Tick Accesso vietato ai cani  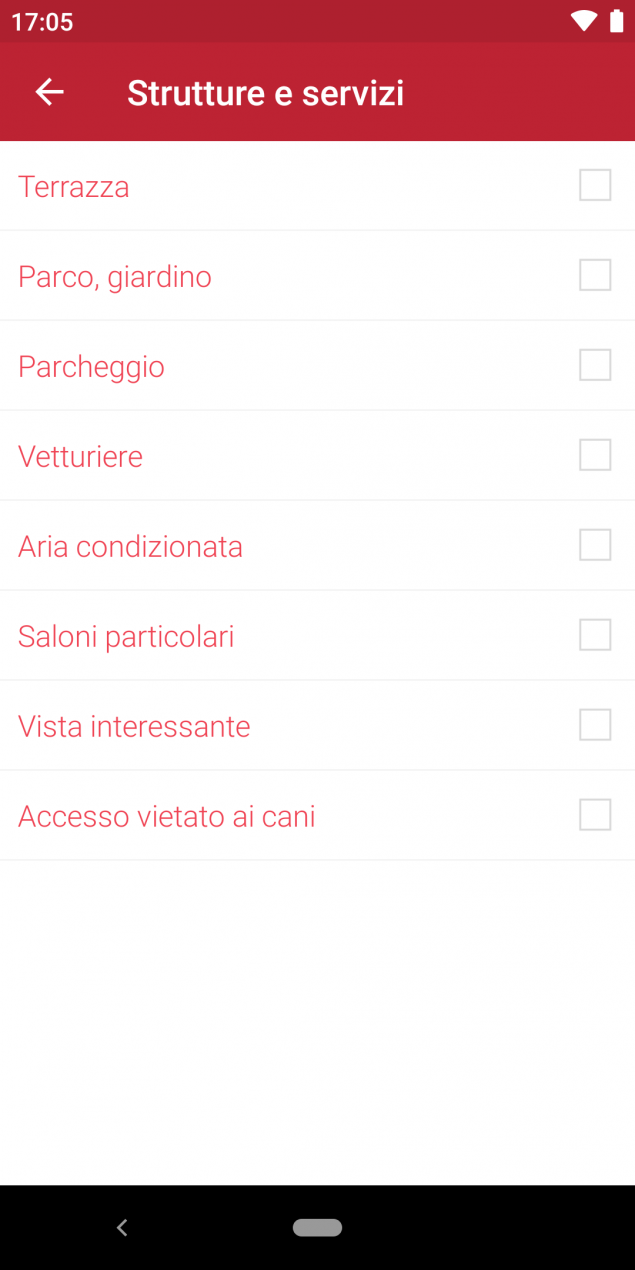pyautogui.click(x=595, y=815)
